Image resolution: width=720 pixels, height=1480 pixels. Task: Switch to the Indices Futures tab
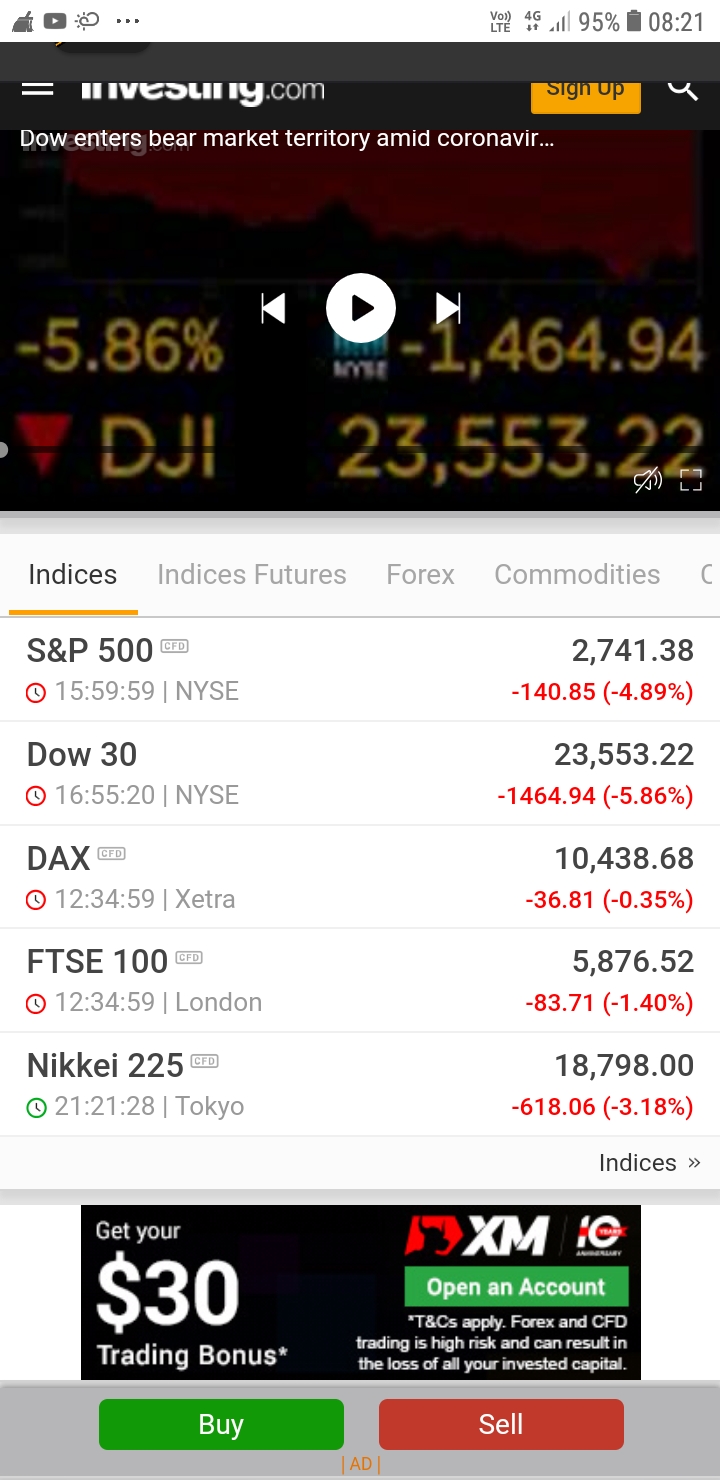(252, 575)
